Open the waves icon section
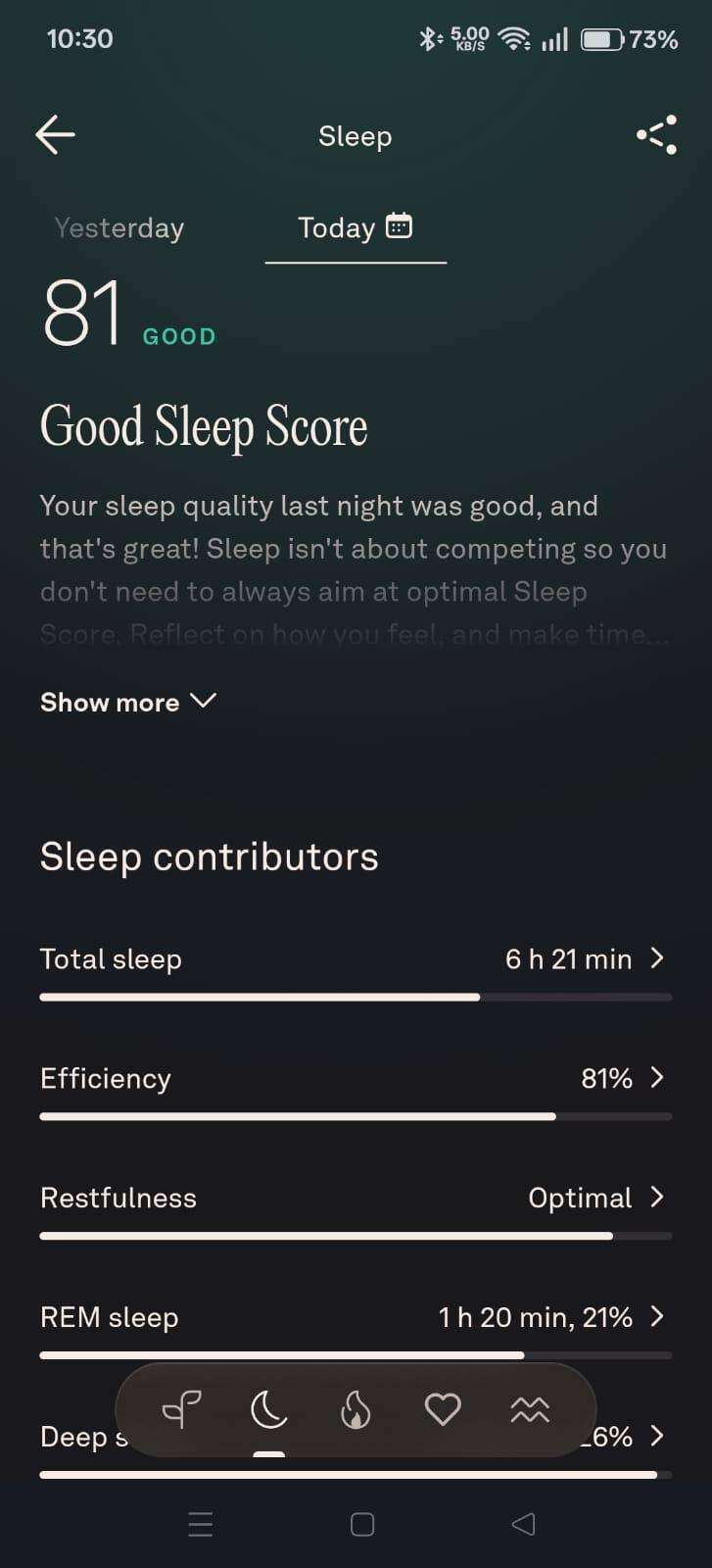The height and width of the screenshot is (1568, 712). coord(530,1410)
